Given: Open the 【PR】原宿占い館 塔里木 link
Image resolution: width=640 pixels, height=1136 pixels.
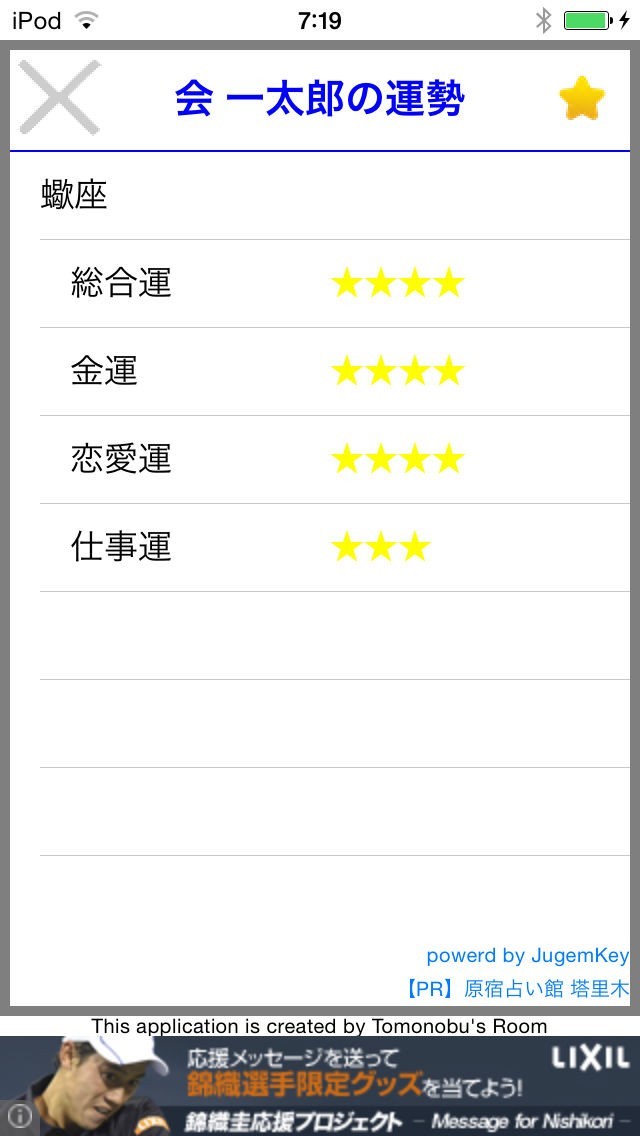Looking at the screenshot, I should 516,989.
